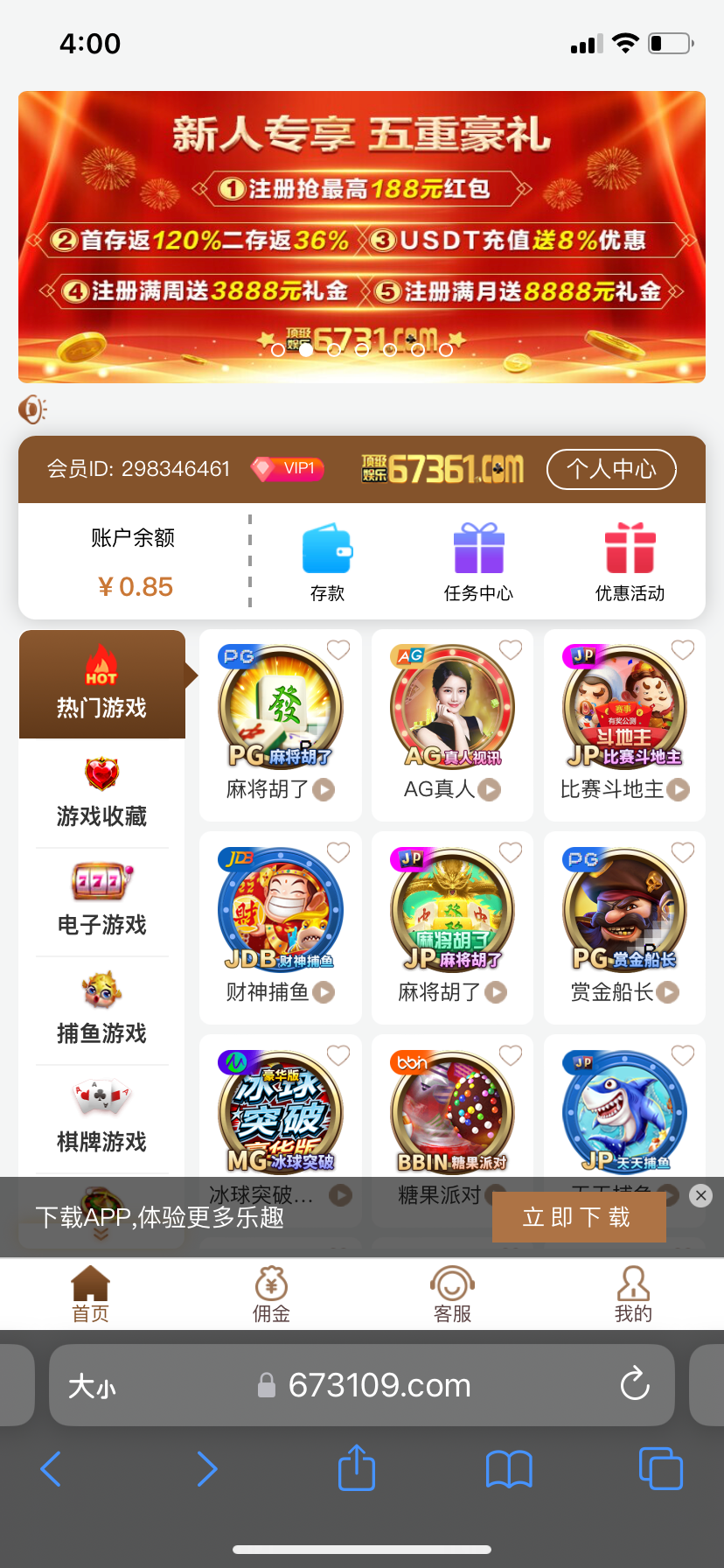This screenshot has width=724, height=1568.
Task: Open the 佣金 commission icon in bottom bar
Action: tap(270, 1284)
